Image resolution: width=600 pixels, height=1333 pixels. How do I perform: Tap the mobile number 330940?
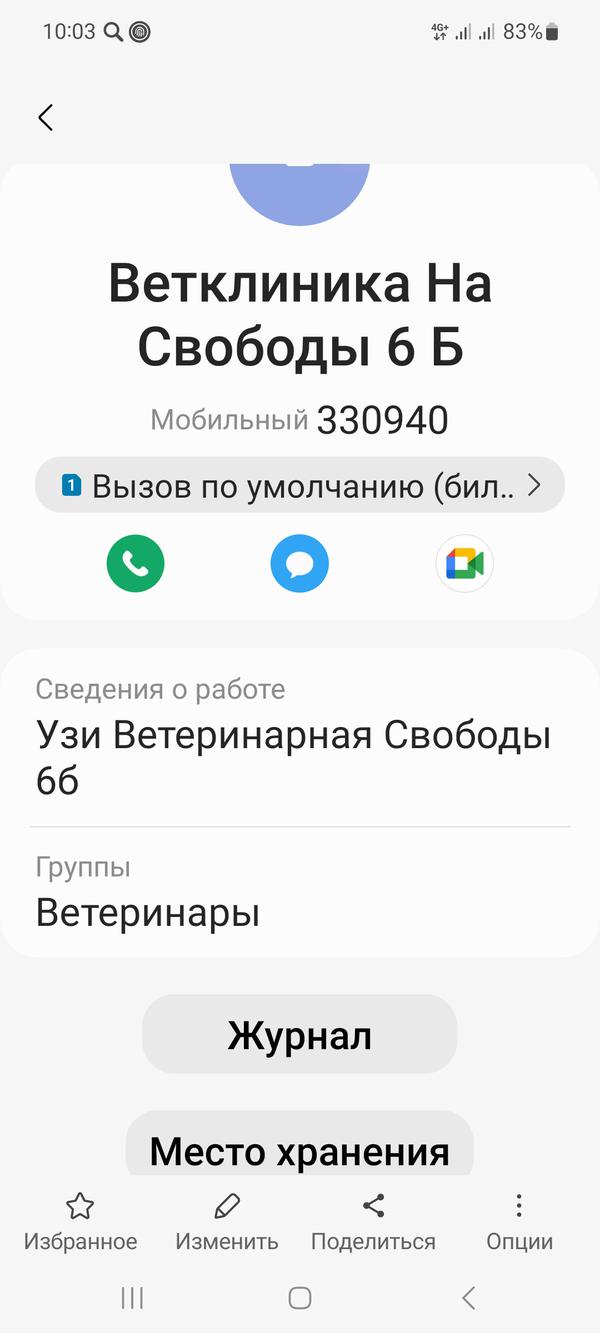(x=382, y=421)
